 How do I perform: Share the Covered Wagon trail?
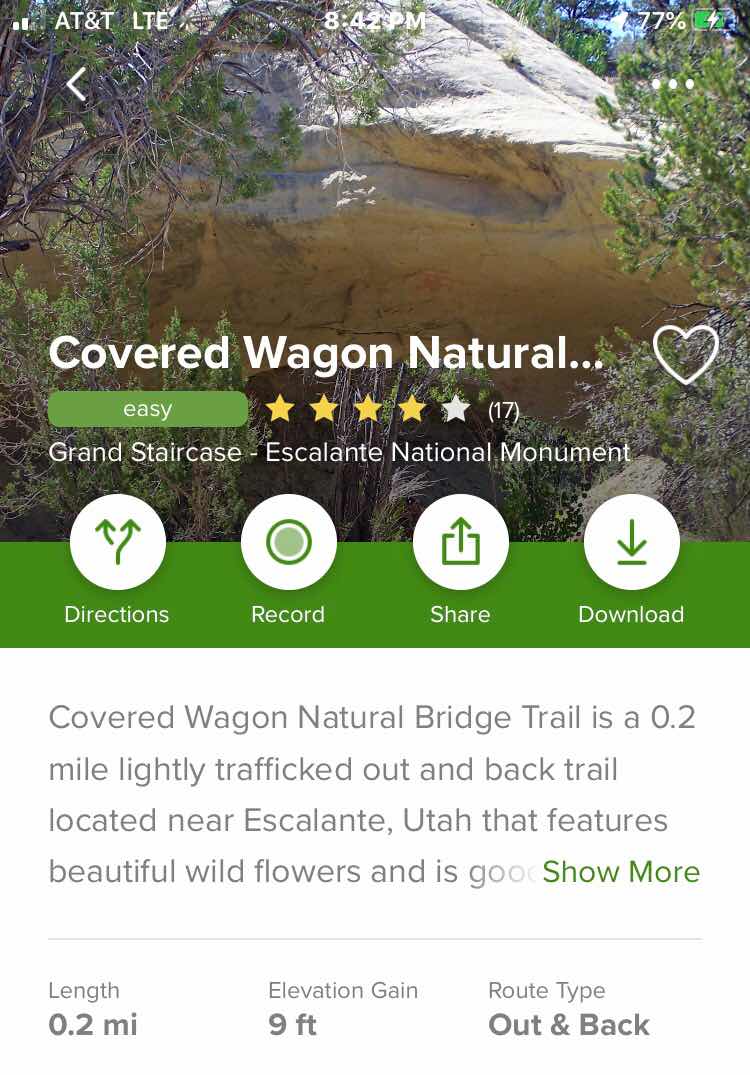(x=461, y=542)
